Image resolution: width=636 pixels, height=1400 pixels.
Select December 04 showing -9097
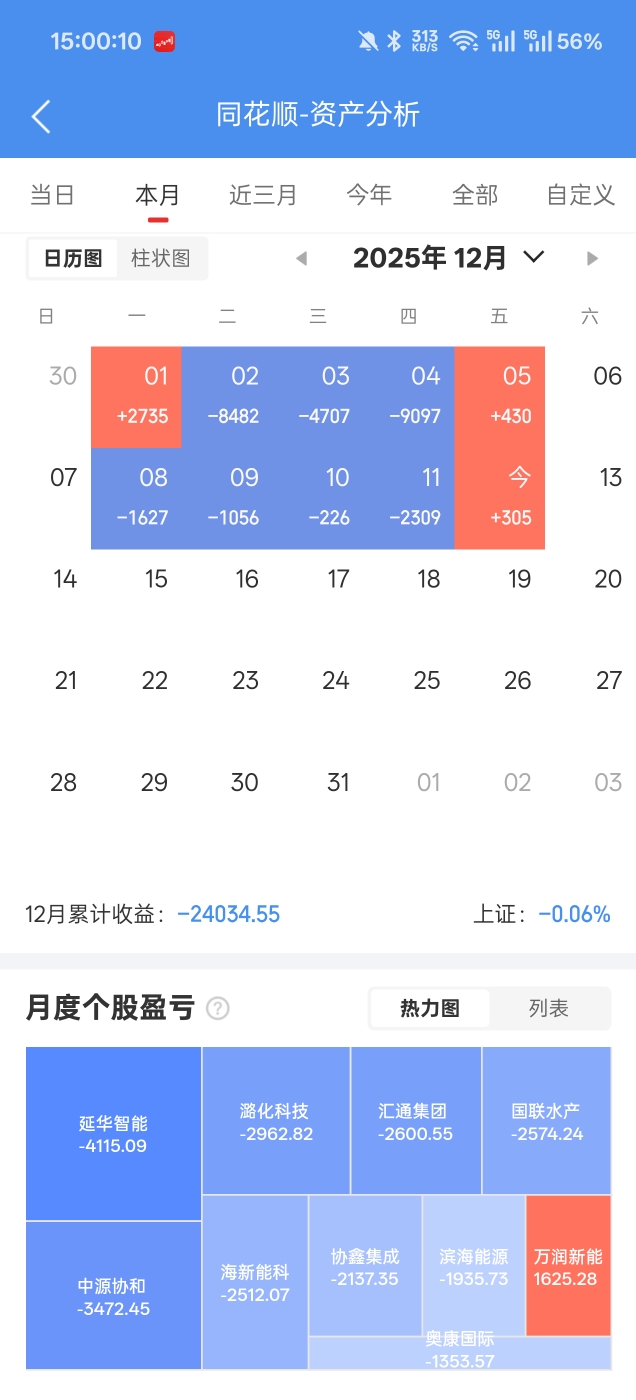pyautogui.click(x=409, y=396)
